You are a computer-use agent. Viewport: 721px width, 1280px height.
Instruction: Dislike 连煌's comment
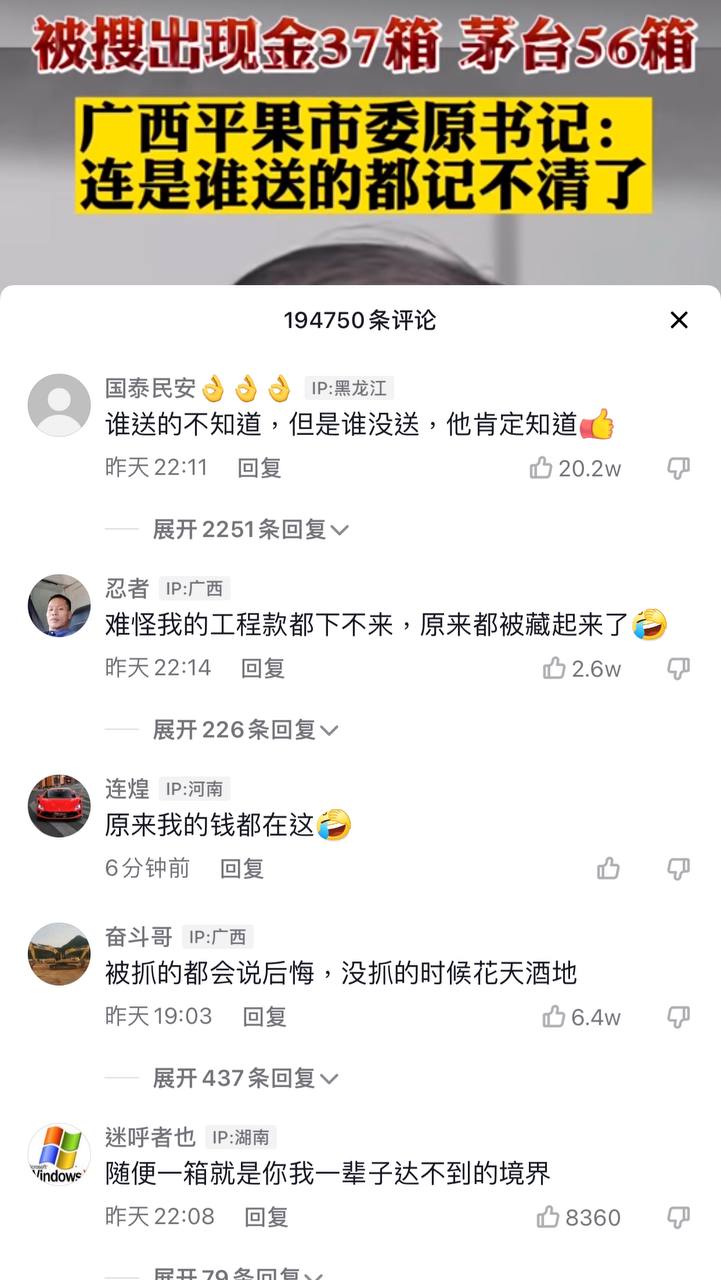click(678, 869)
